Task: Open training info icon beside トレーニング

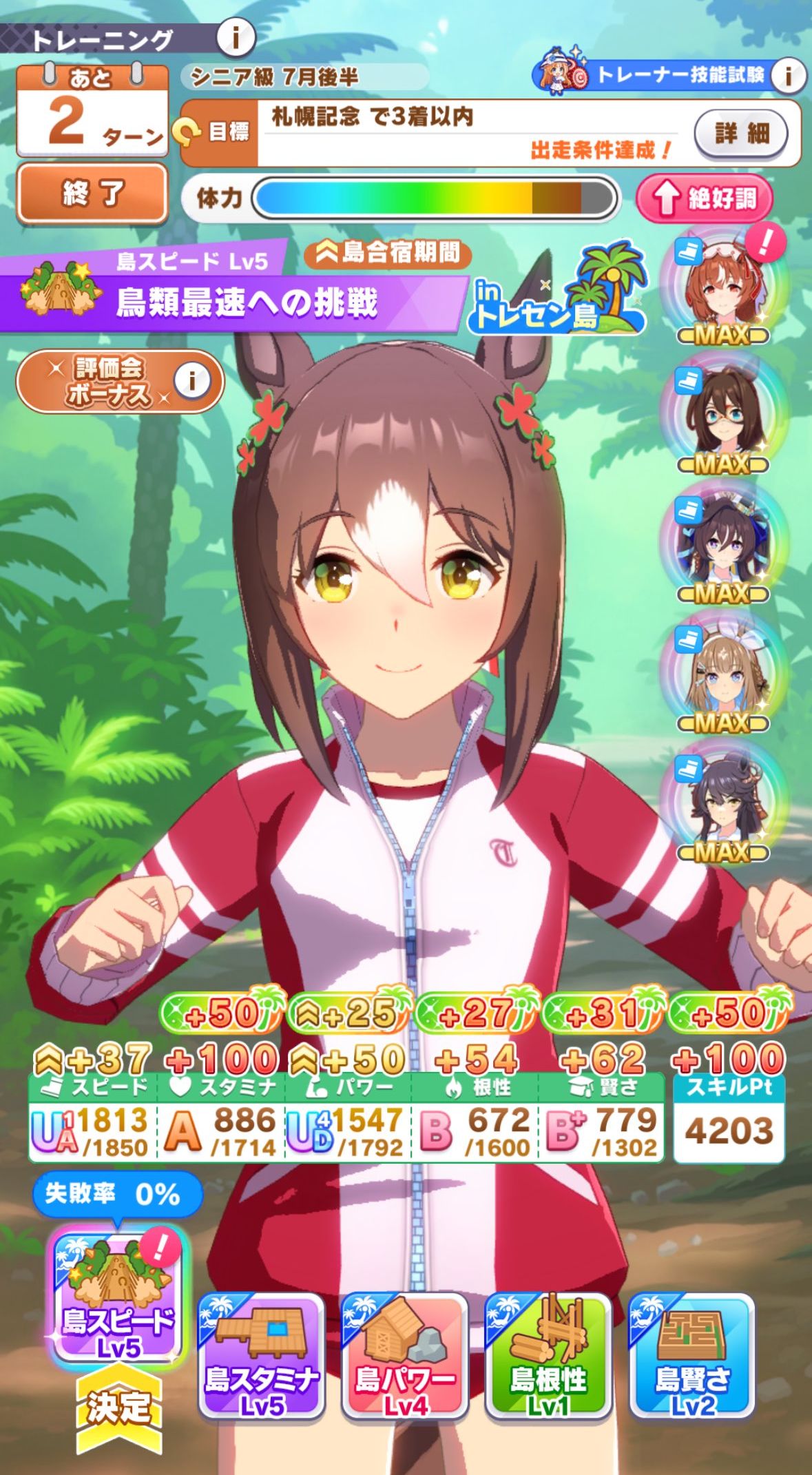Action: pos(236,39)
